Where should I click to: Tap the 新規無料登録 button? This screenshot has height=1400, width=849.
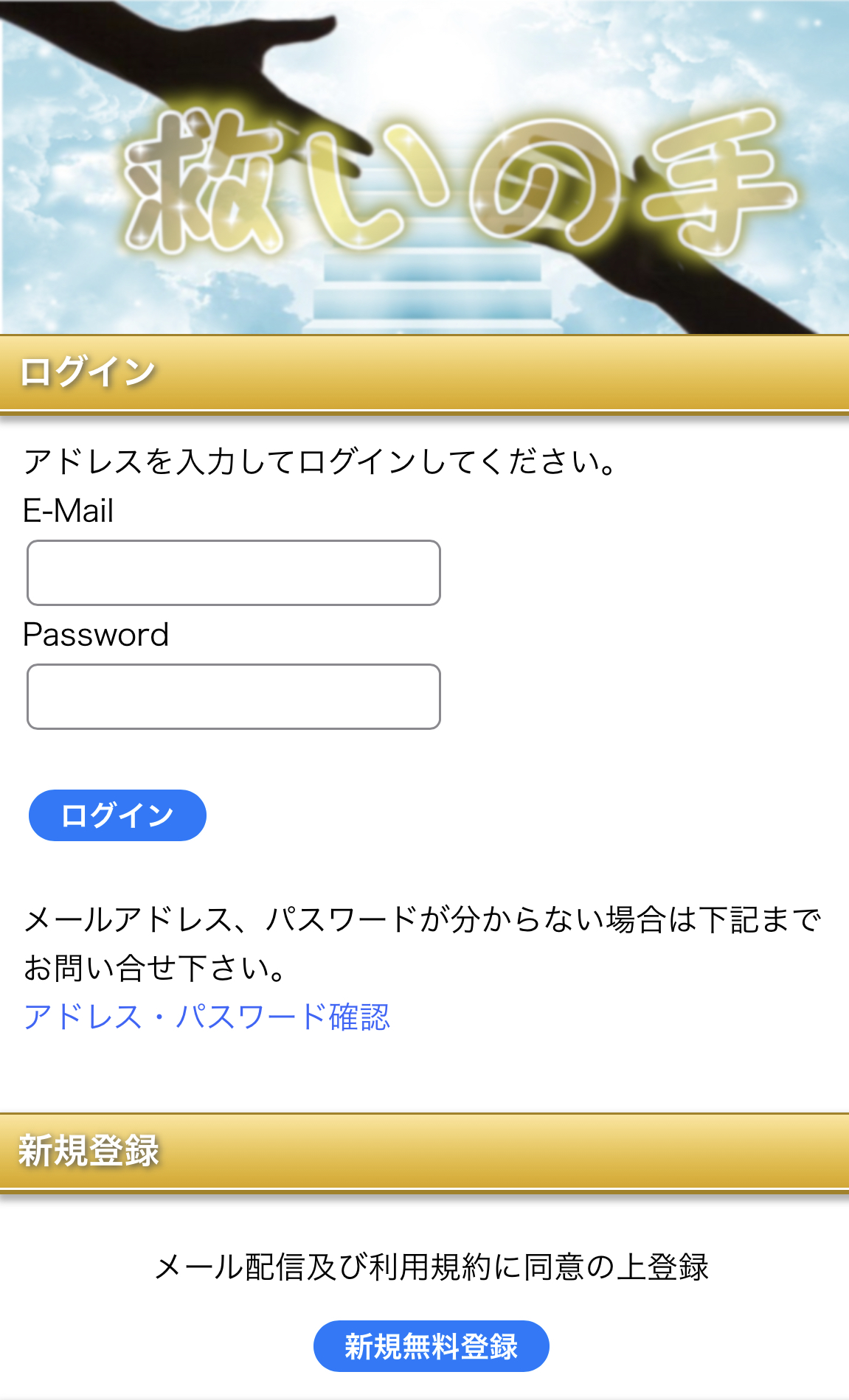(431, 1346)
